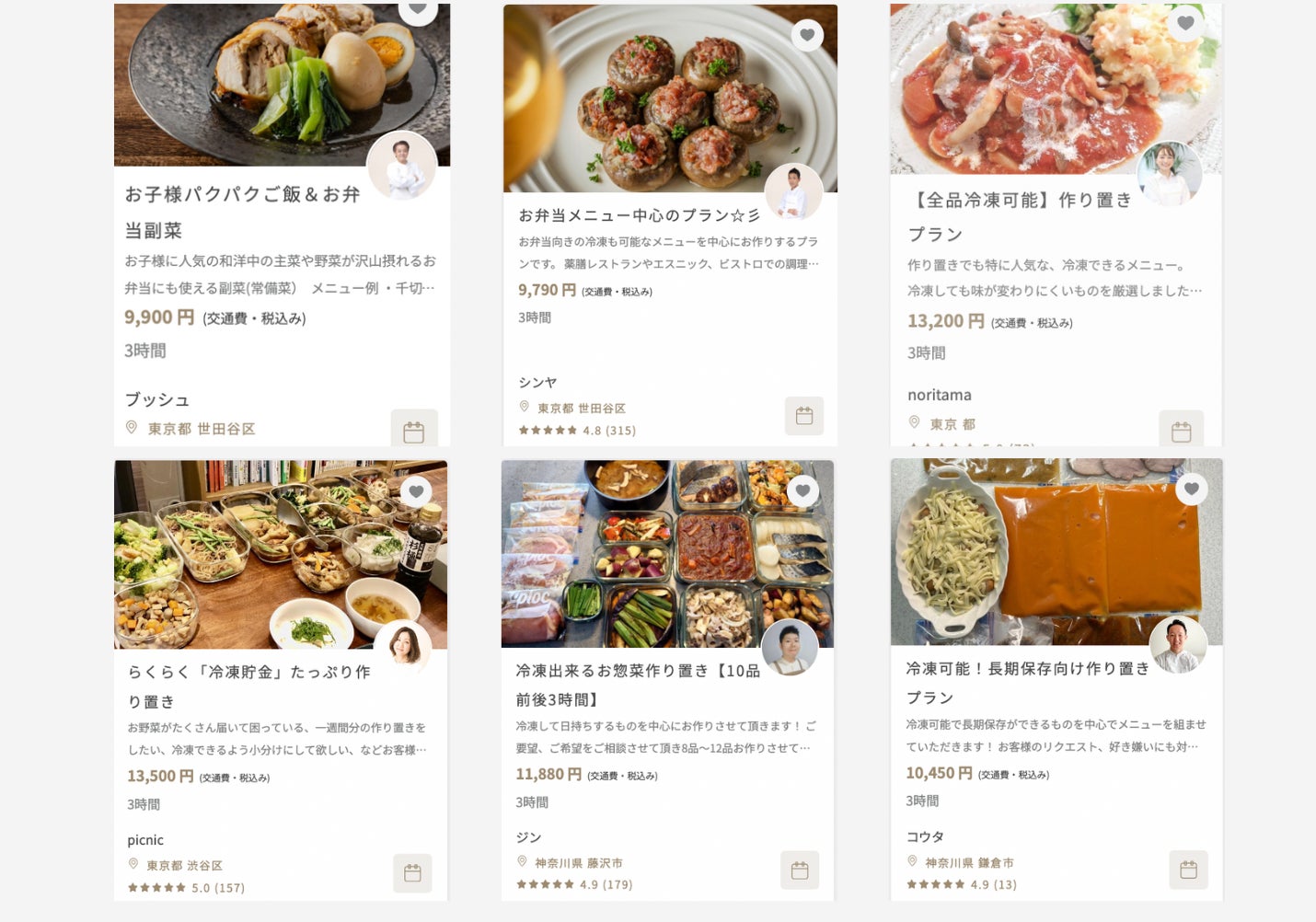The height and width of the screenshot is (922, 1316).
Task: Check the schedule calendar for chef シンヤ
Action: pos(803,416)
